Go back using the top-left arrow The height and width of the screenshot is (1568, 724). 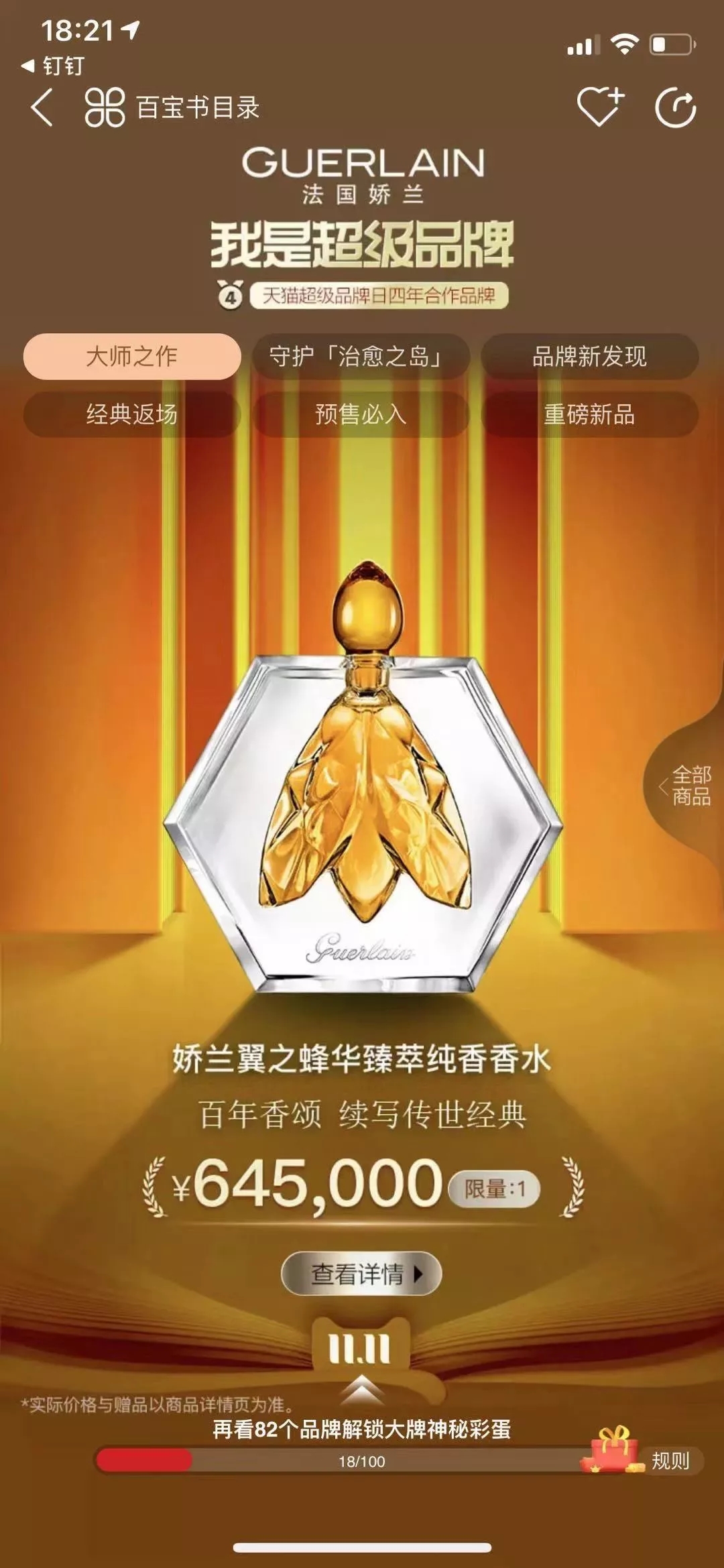tap(42, 107)
